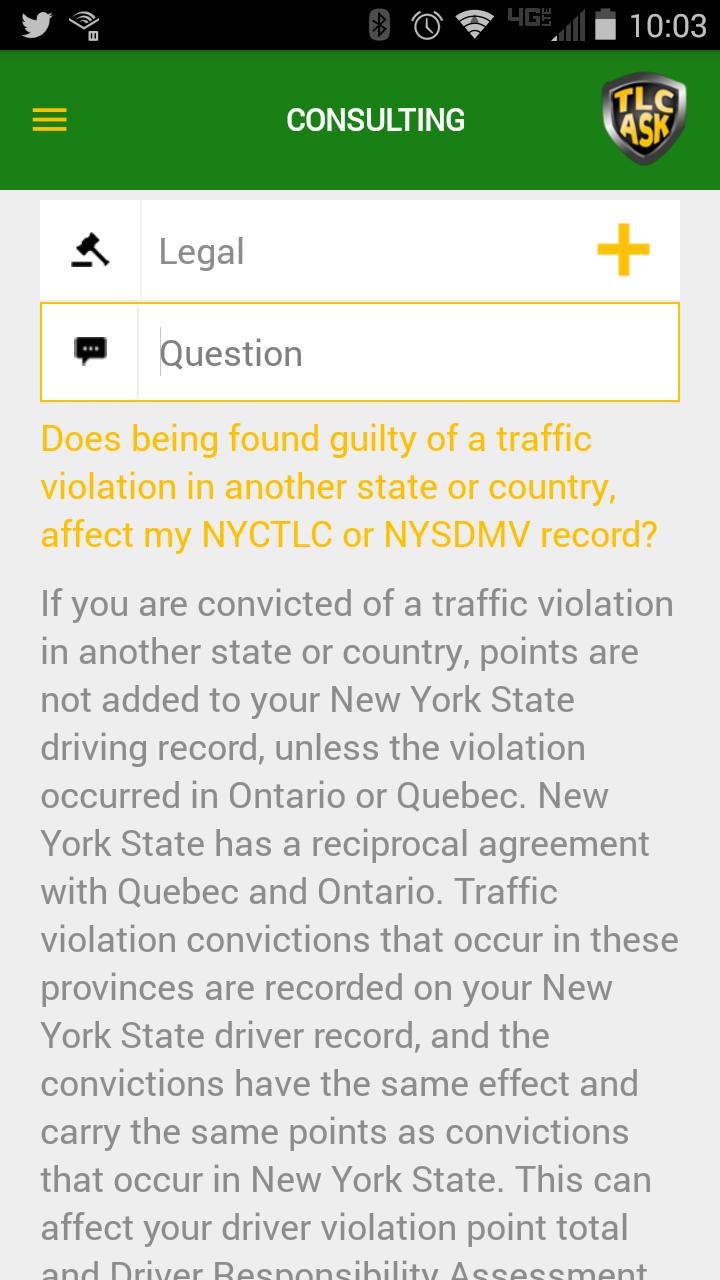Viewport: 720px width, 1280px height.
Task: Expand the Legal category with plus
Action: (623, 250)
